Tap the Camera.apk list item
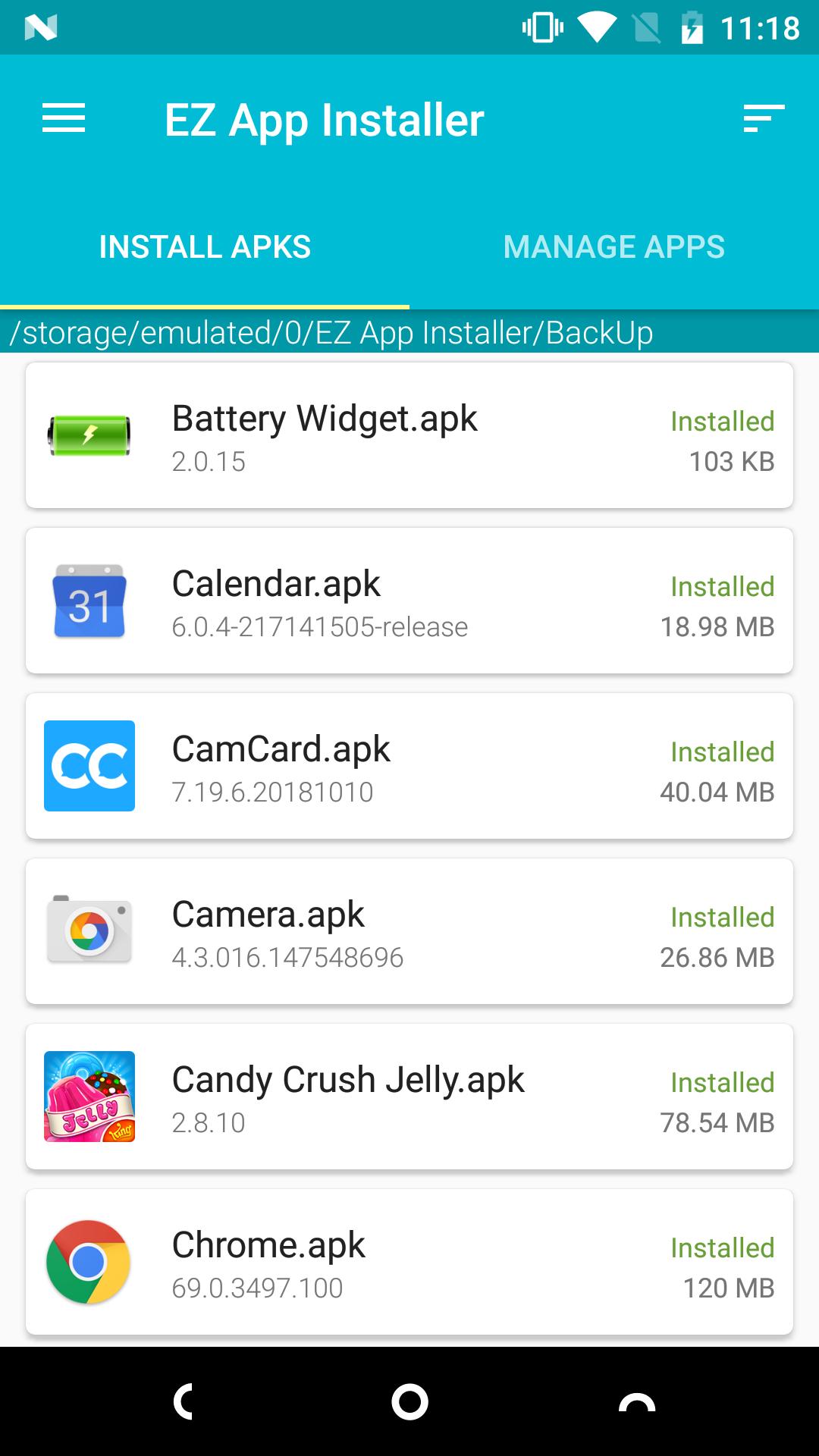This screenshot has height=1456, width=819. click(x=409, y=930)
